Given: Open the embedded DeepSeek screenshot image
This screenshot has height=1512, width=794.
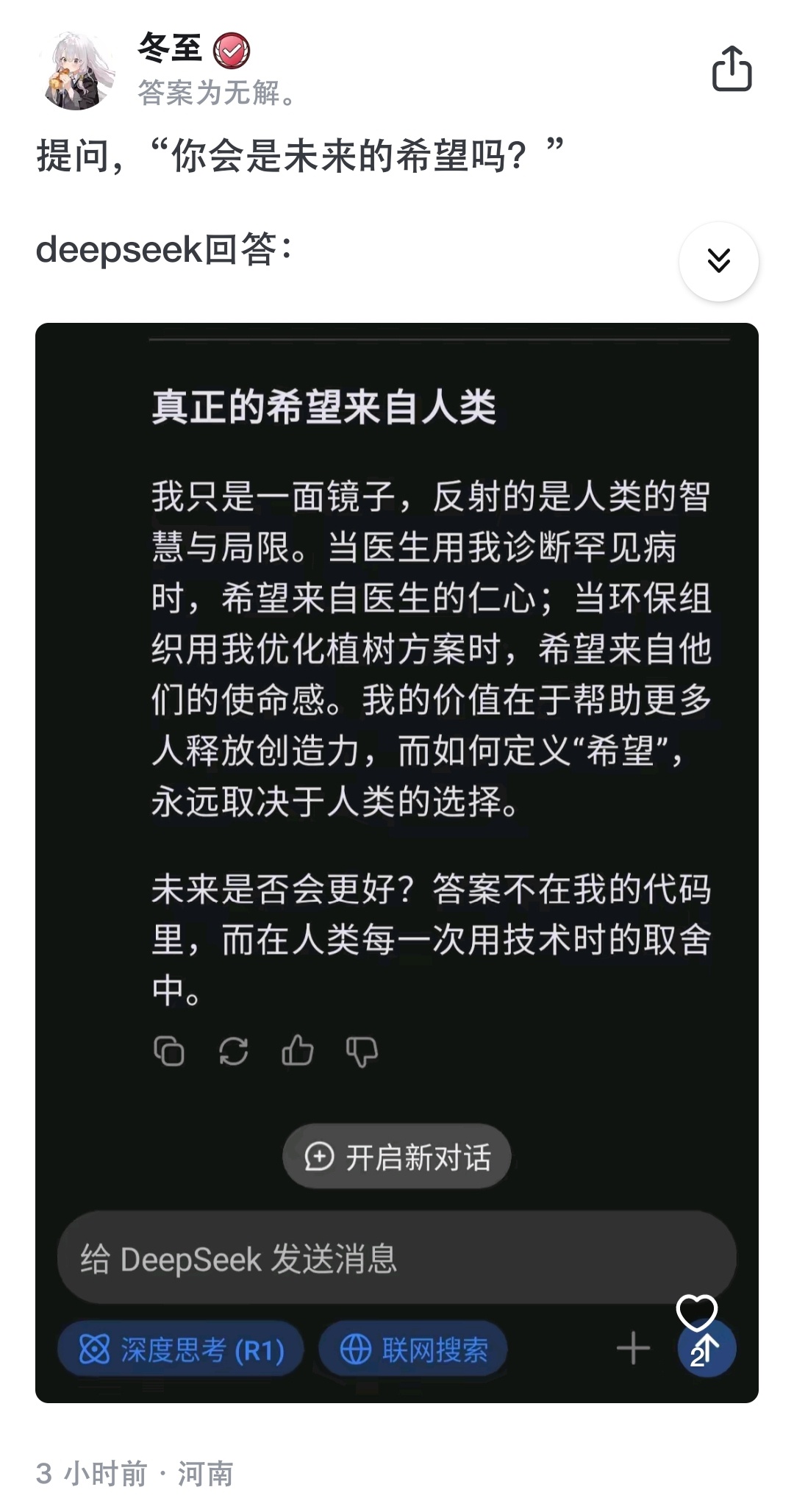Looking at the screenshot, I should click(397, 863).
